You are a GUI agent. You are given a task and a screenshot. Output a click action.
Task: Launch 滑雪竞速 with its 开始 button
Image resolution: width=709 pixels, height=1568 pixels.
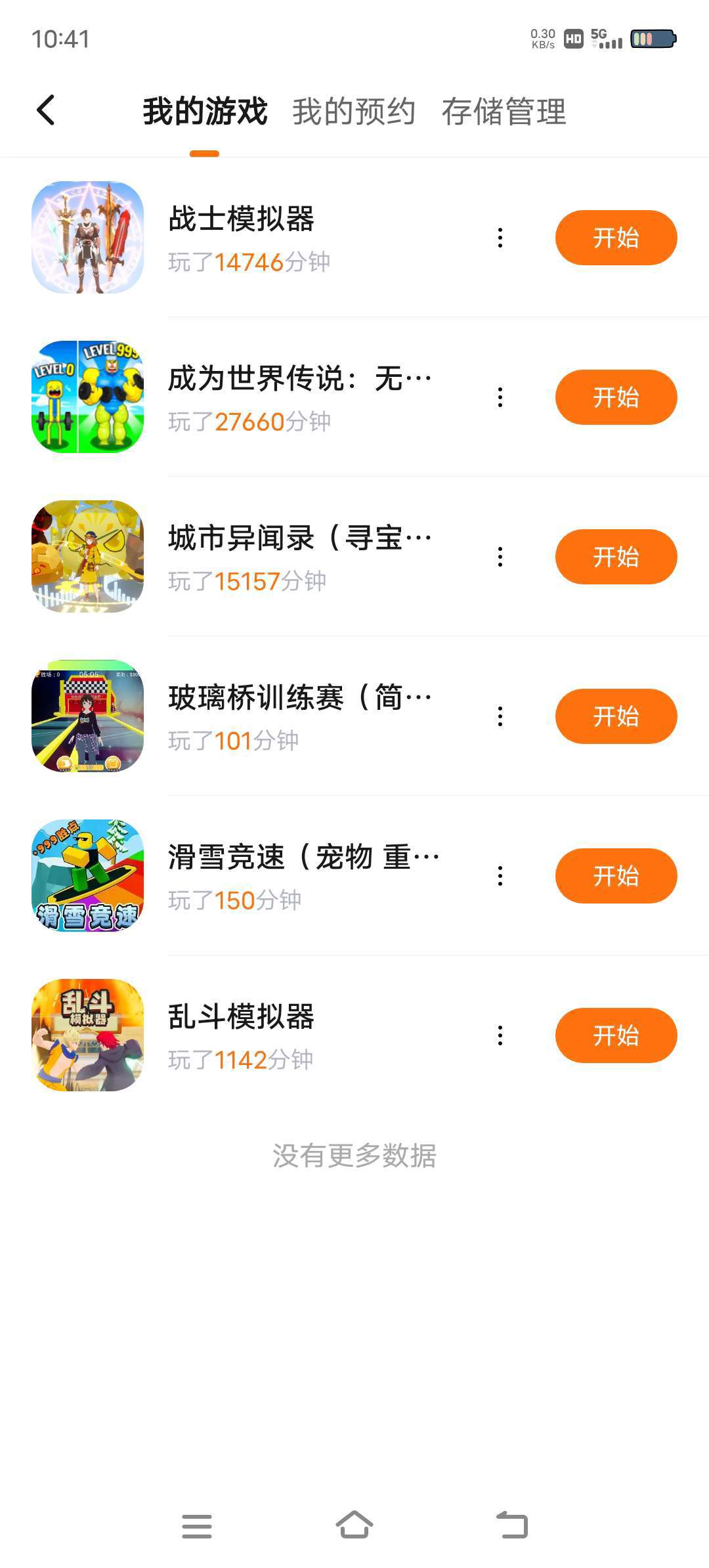coord(615,876)
